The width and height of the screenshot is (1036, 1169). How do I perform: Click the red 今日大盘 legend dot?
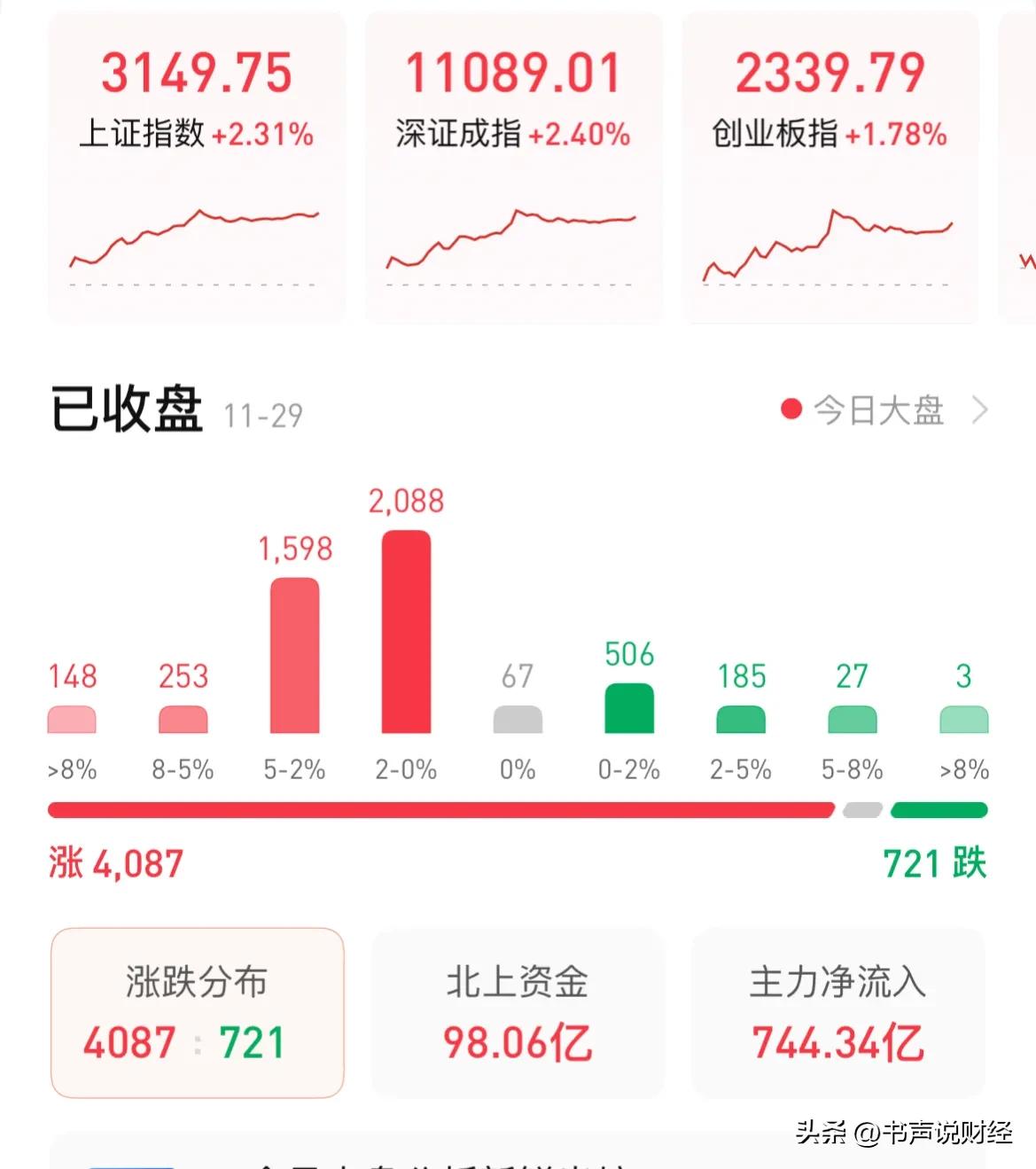tap(791, 409)
